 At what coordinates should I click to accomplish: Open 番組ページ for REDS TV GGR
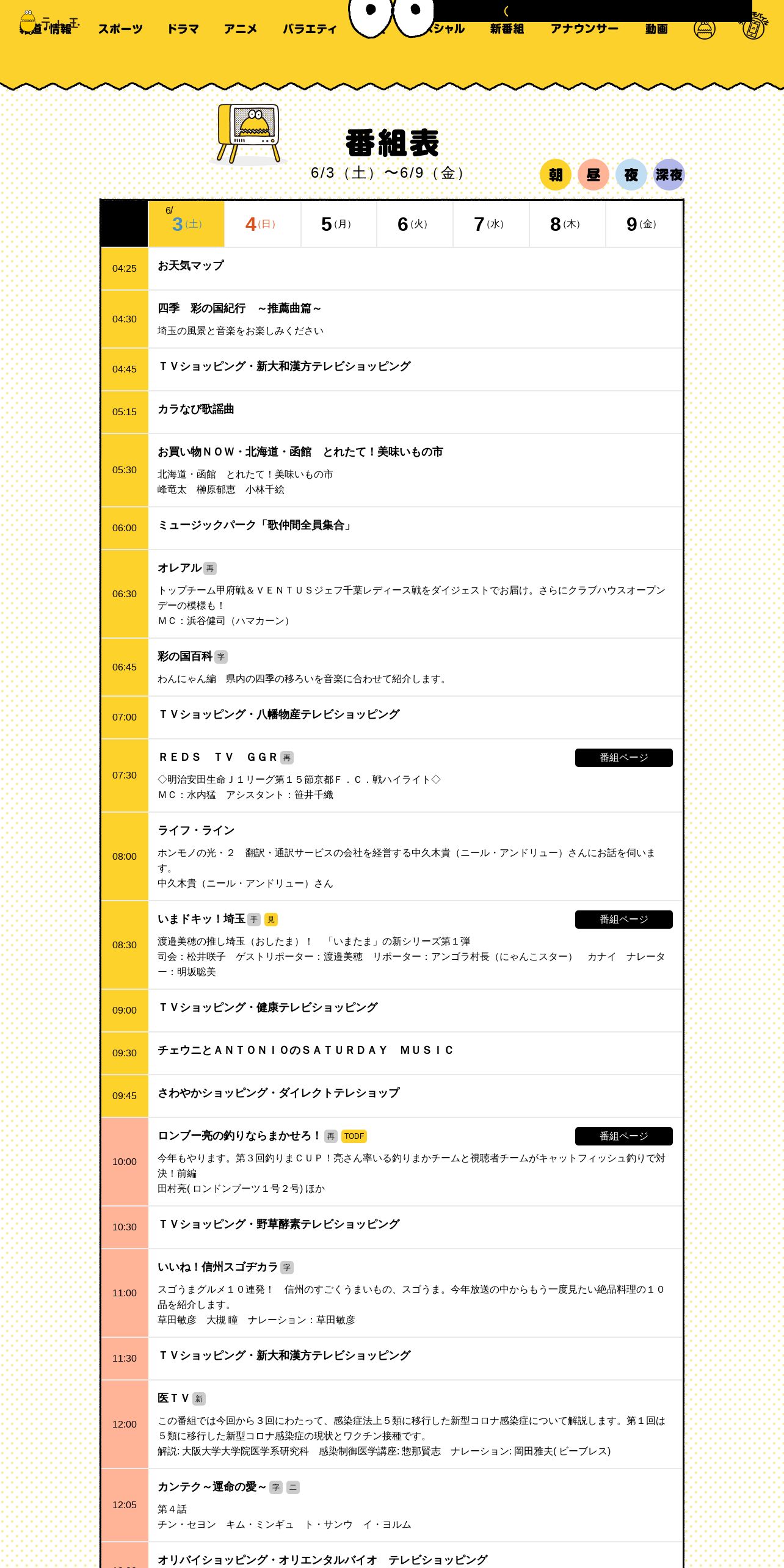click(x=624, y=758)
